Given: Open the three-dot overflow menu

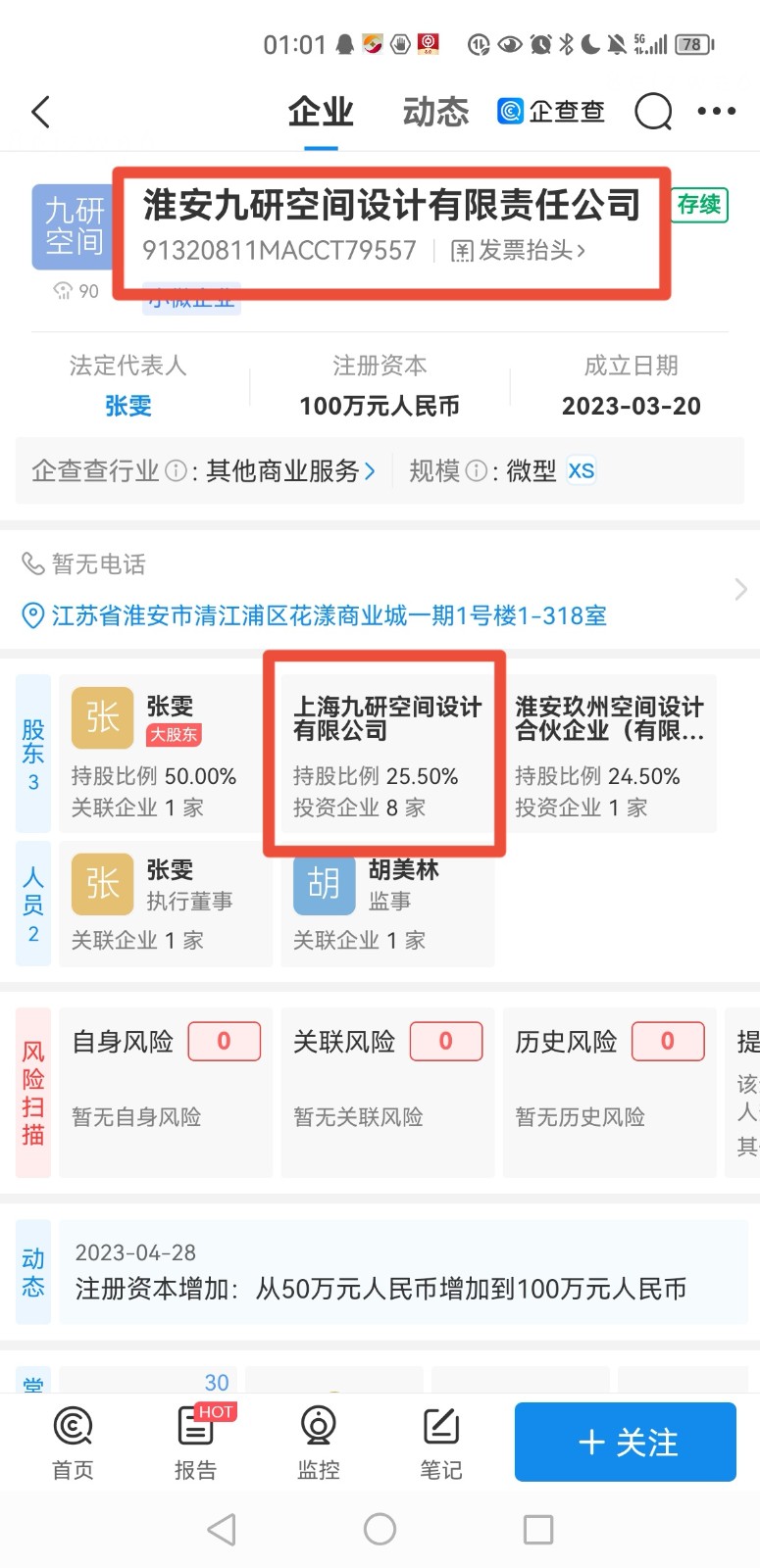Looking at the screenshot, I should [716, 112].
